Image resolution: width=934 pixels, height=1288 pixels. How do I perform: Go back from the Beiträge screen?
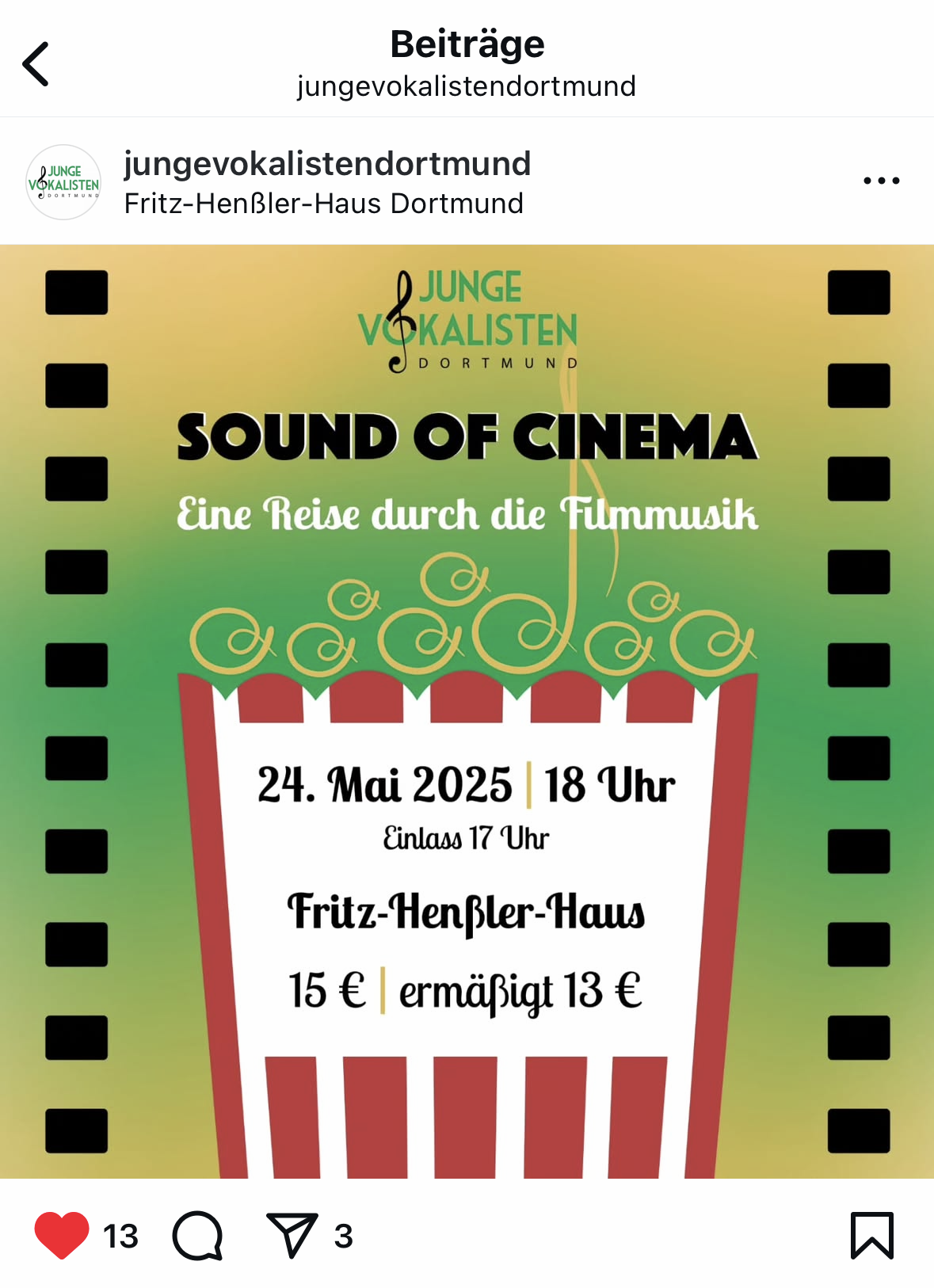coord(36,64)
